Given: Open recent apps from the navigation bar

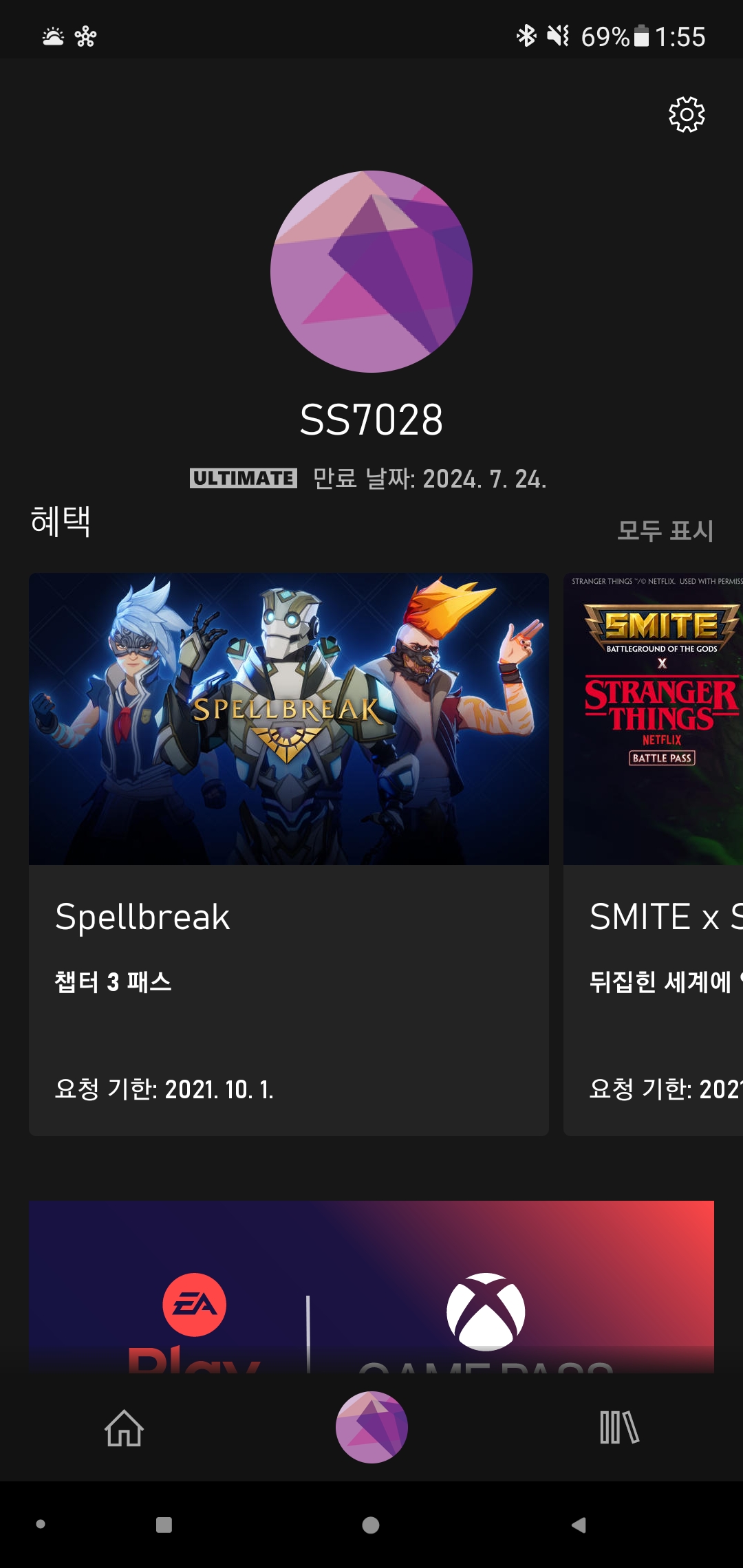Looking at the screenshot, I should click(x=164, y=1525).
